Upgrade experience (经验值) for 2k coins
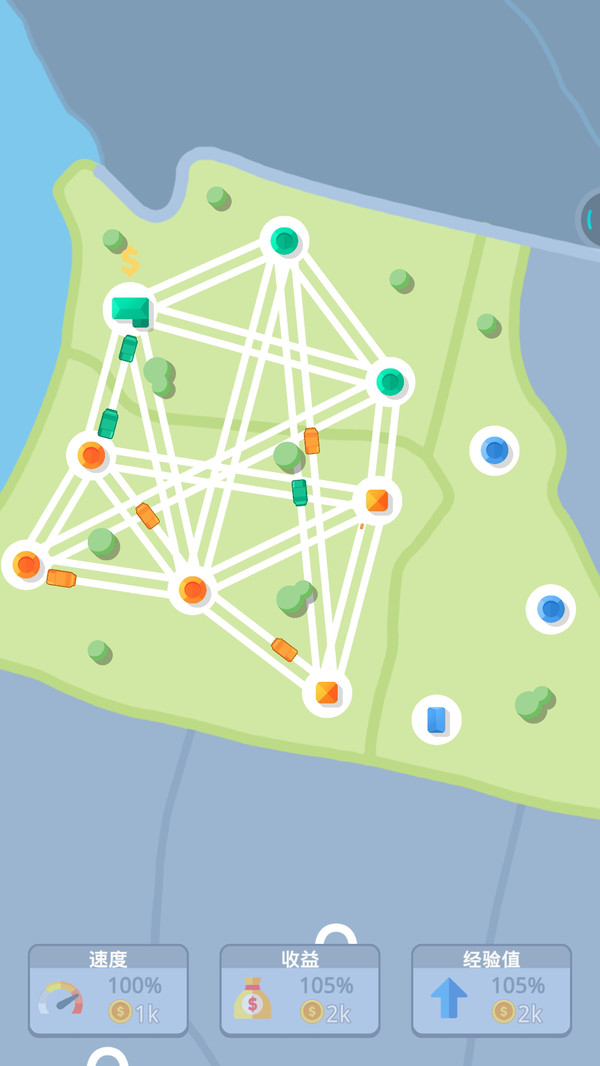 click(491, 990)
